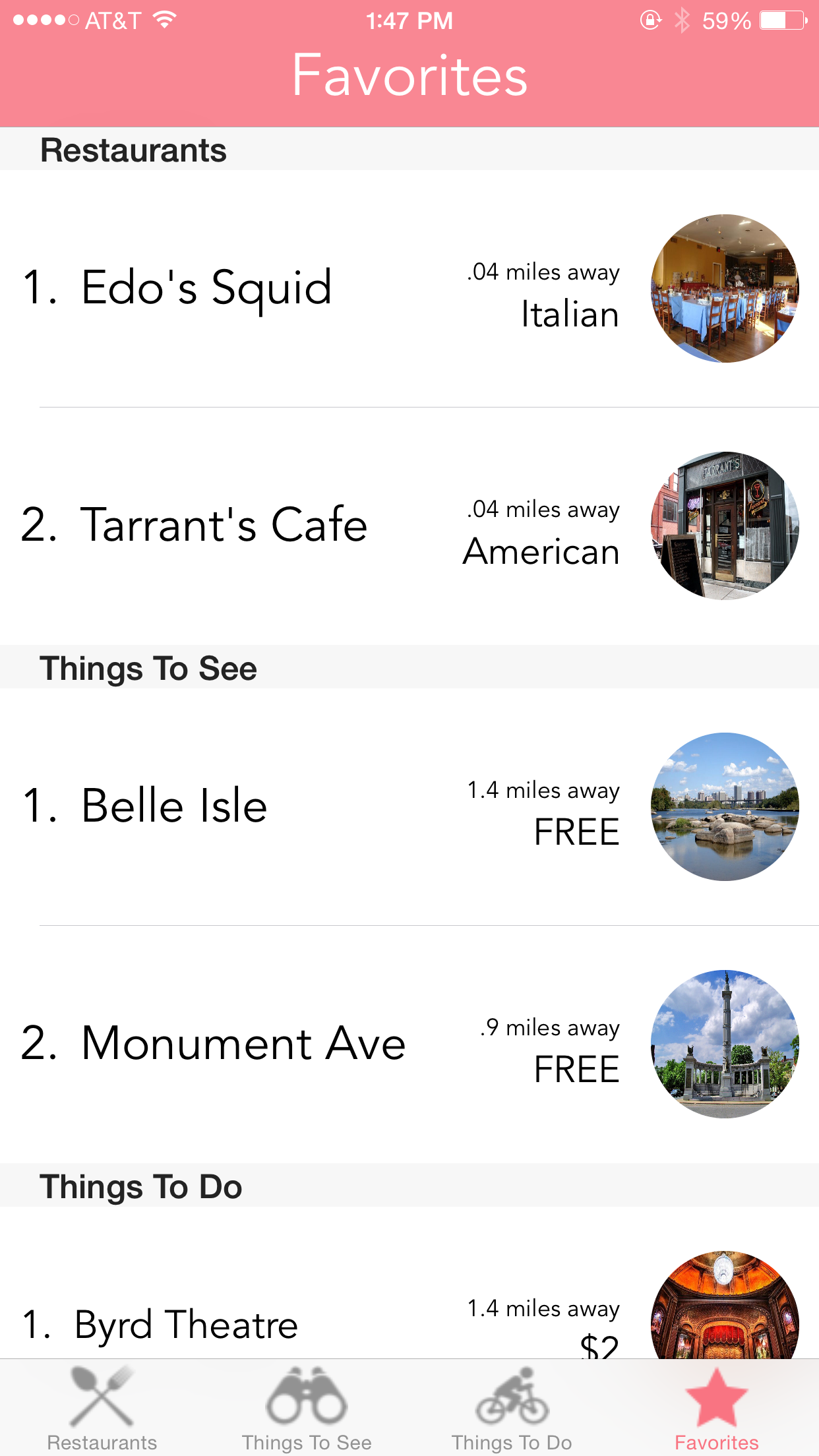Select the Favorites tab
The height and width of the screenshot is (1456, 819).
pos(716,1409)
